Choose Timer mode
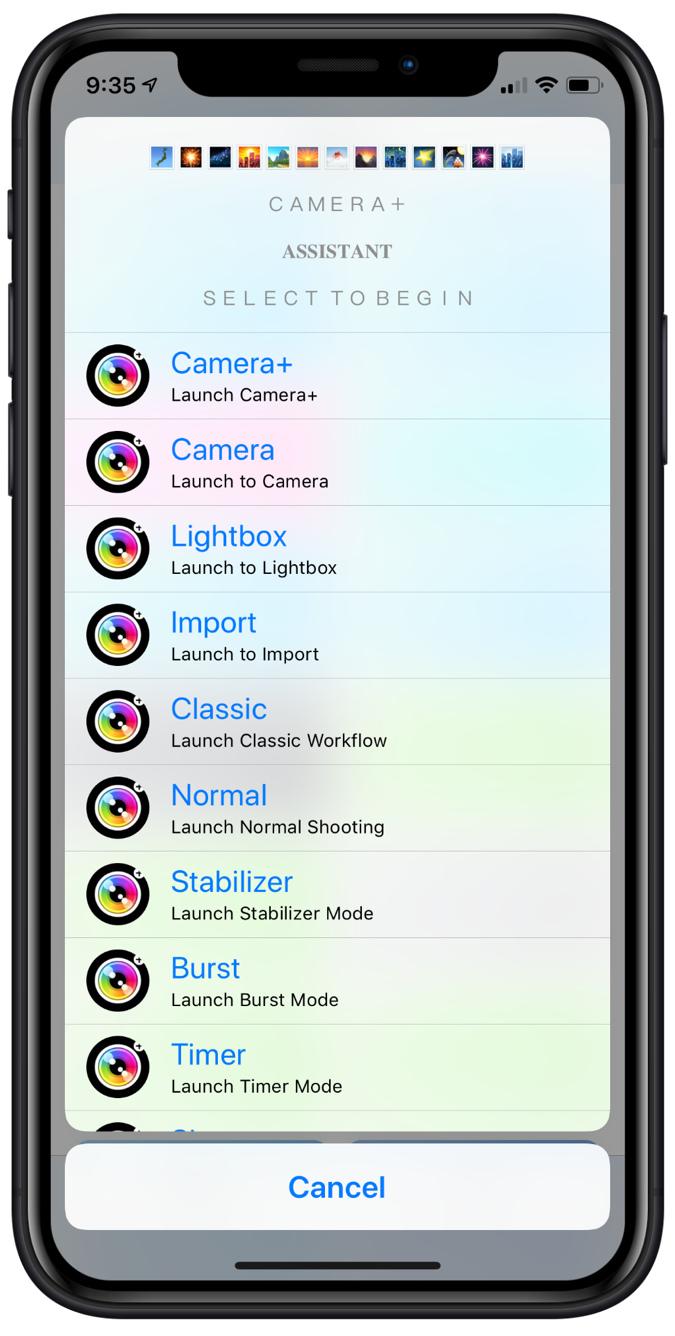 [x=337, y=1067]
